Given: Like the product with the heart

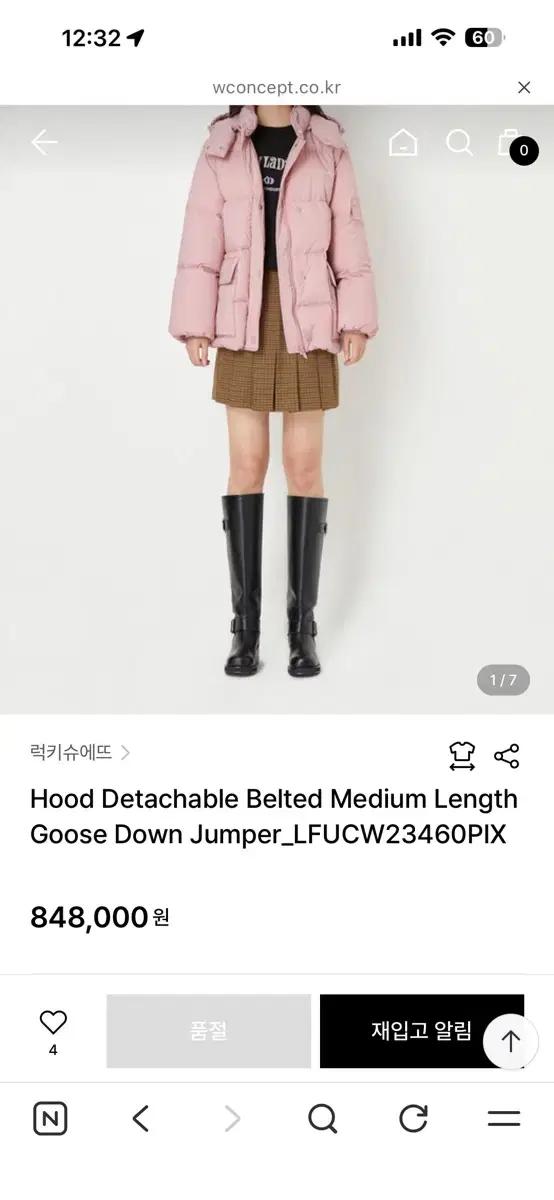Looking at the screenshot, I should (x=53, y=1022).
